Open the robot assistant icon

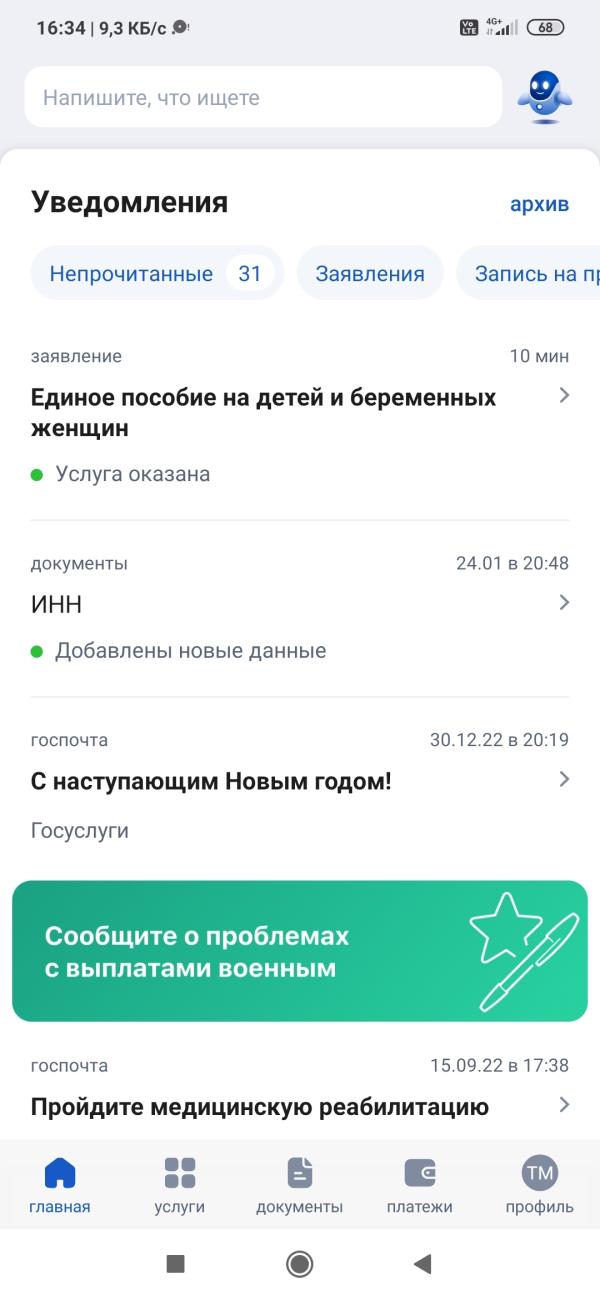coord(544,97)
